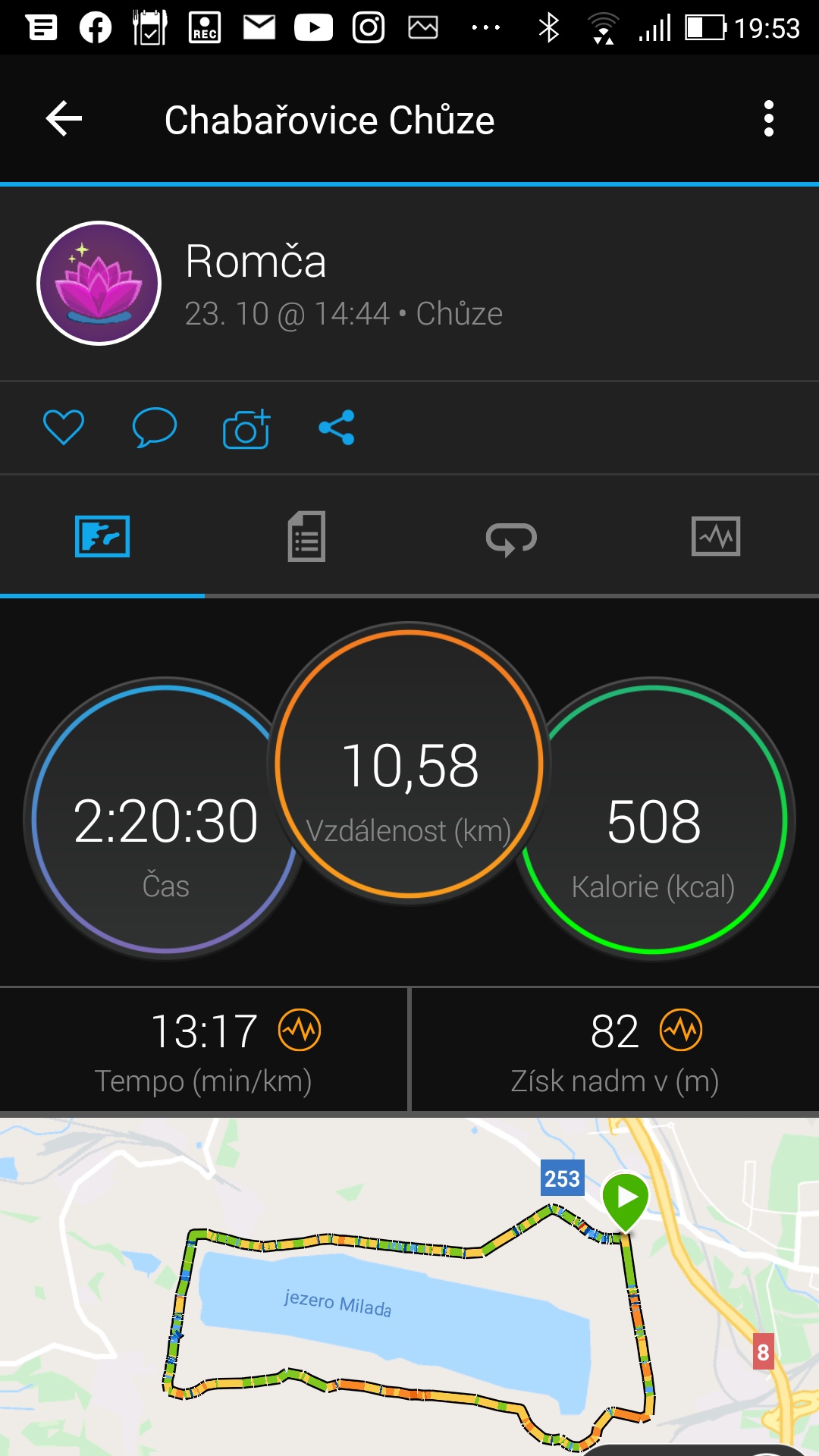Add a photo with camera icon

tap(246, 428)
